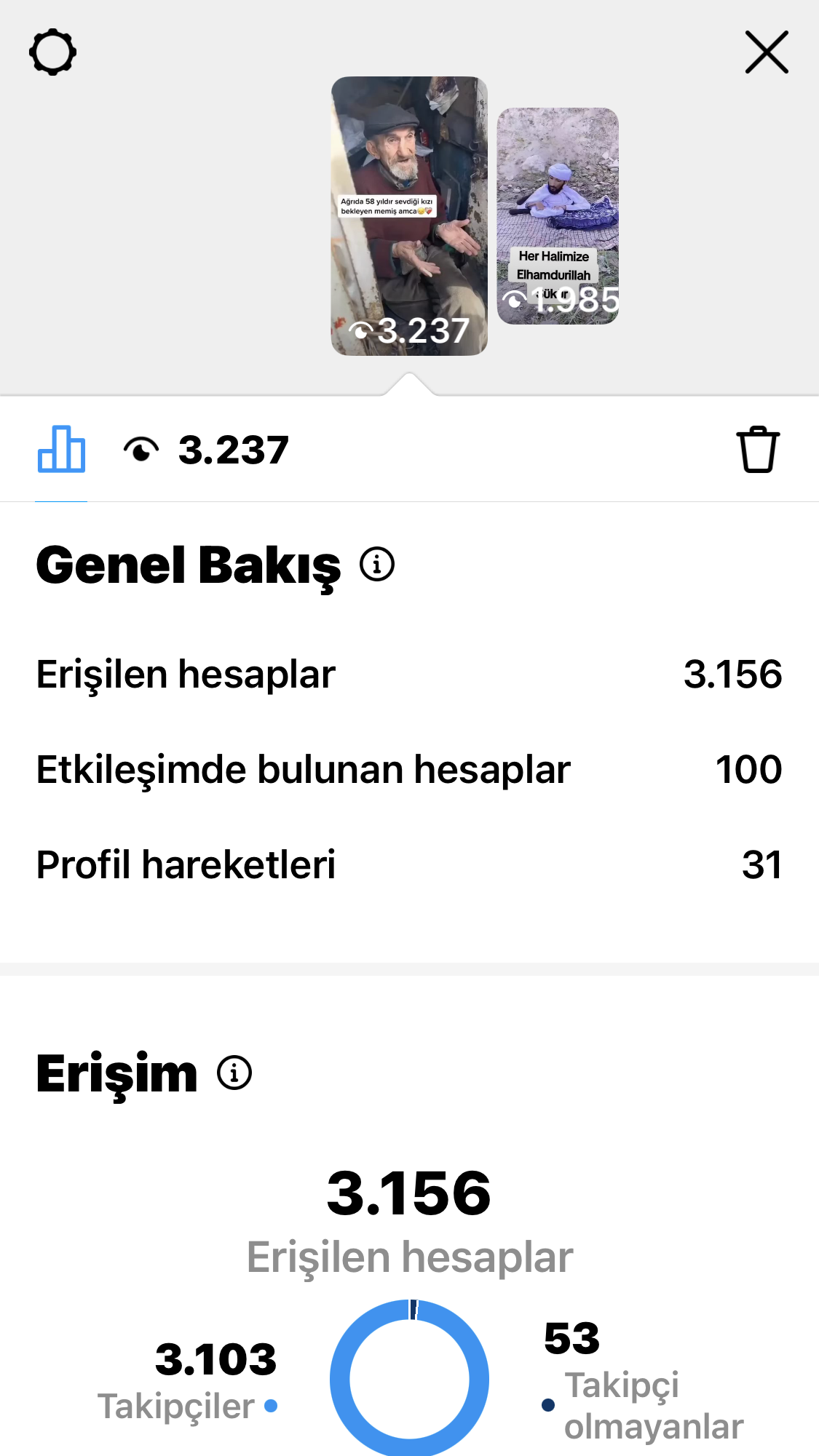Open the settings gear icon
This screenshot has width=819, height=1456.
tap(52, 52)
